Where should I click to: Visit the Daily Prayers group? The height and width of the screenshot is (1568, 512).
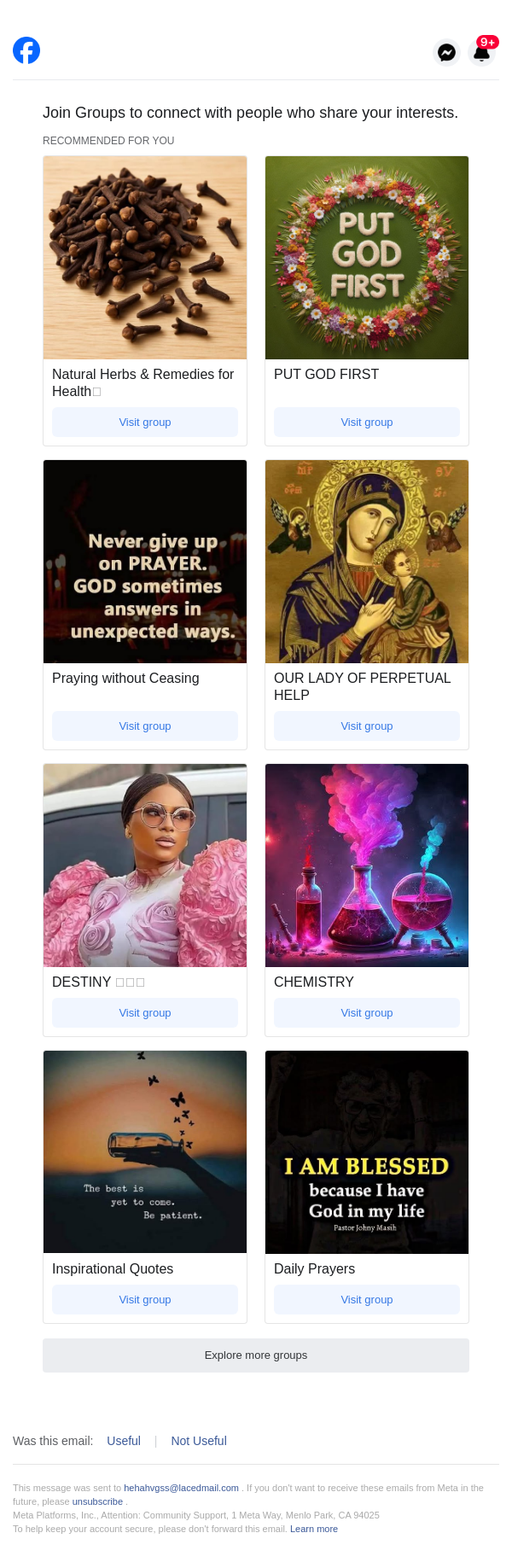(x=367, y=1300)
